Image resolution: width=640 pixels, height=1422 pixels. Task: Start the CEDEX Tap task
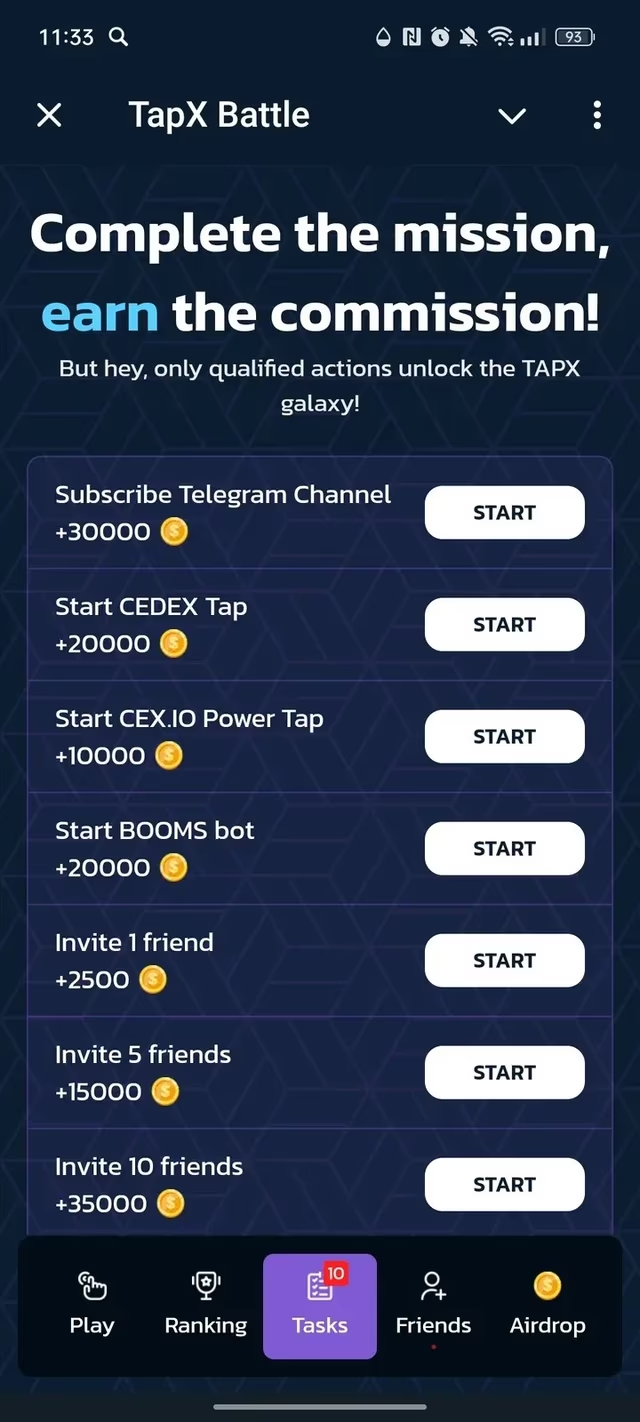[504, 625]
